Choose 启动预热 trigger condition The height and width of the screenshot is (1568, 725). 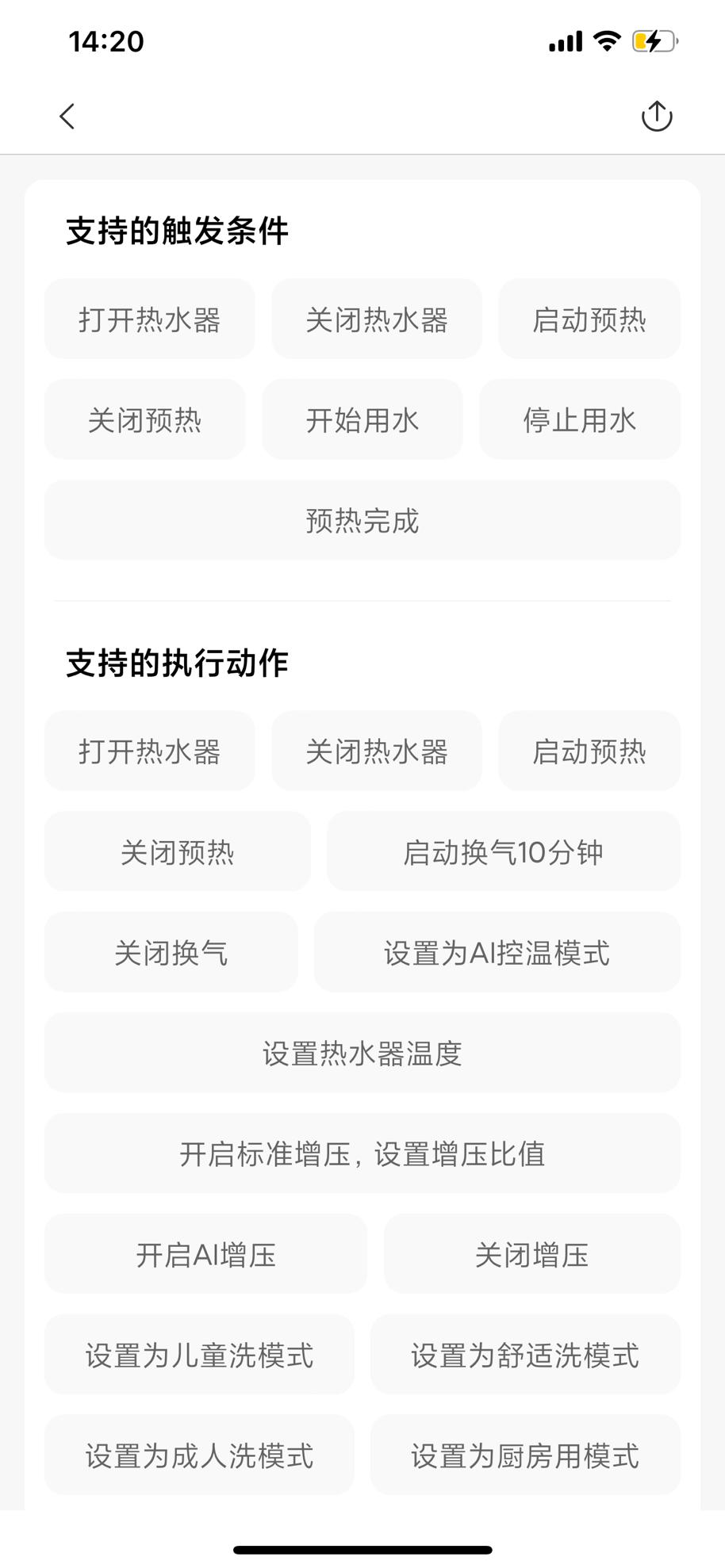[589, 319]
